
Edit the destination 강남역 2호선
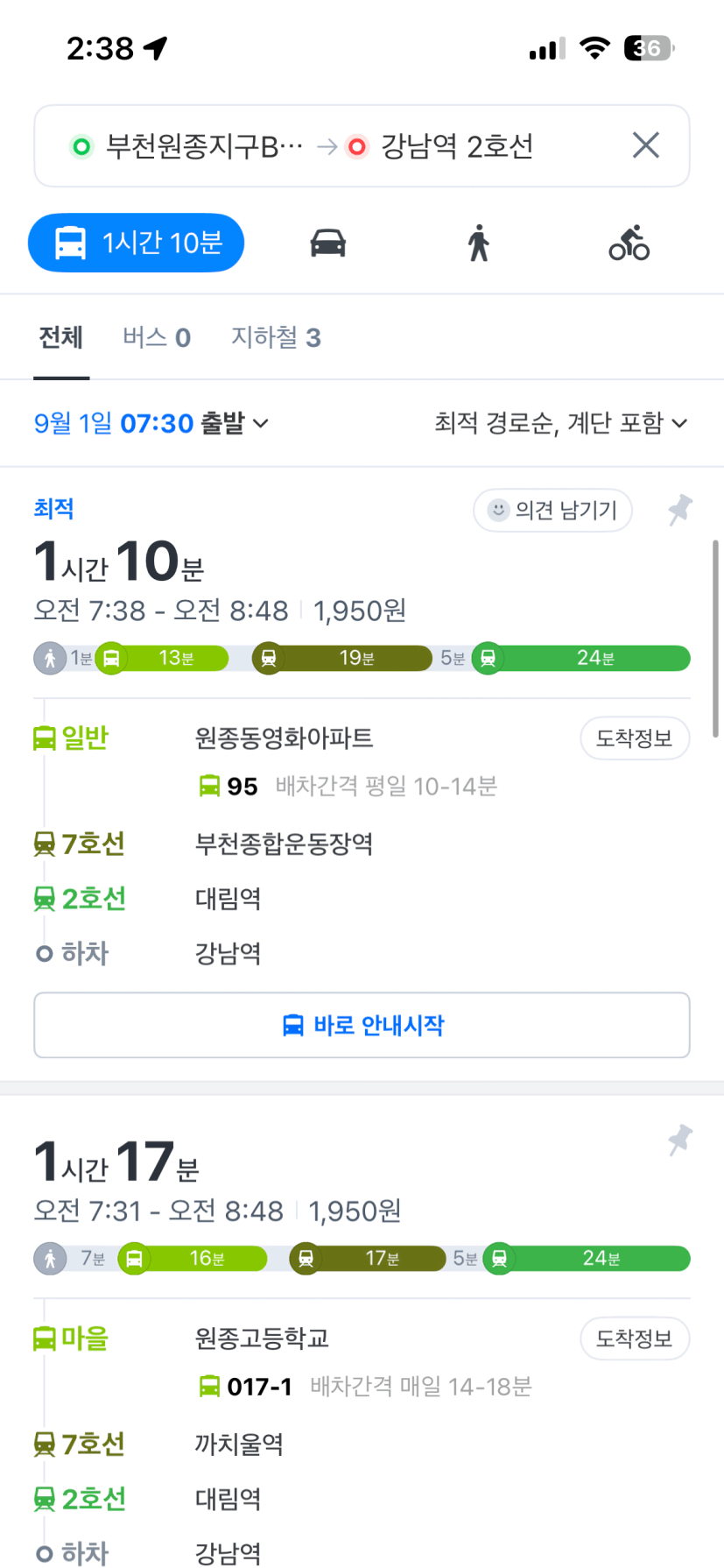coord(439,146)
